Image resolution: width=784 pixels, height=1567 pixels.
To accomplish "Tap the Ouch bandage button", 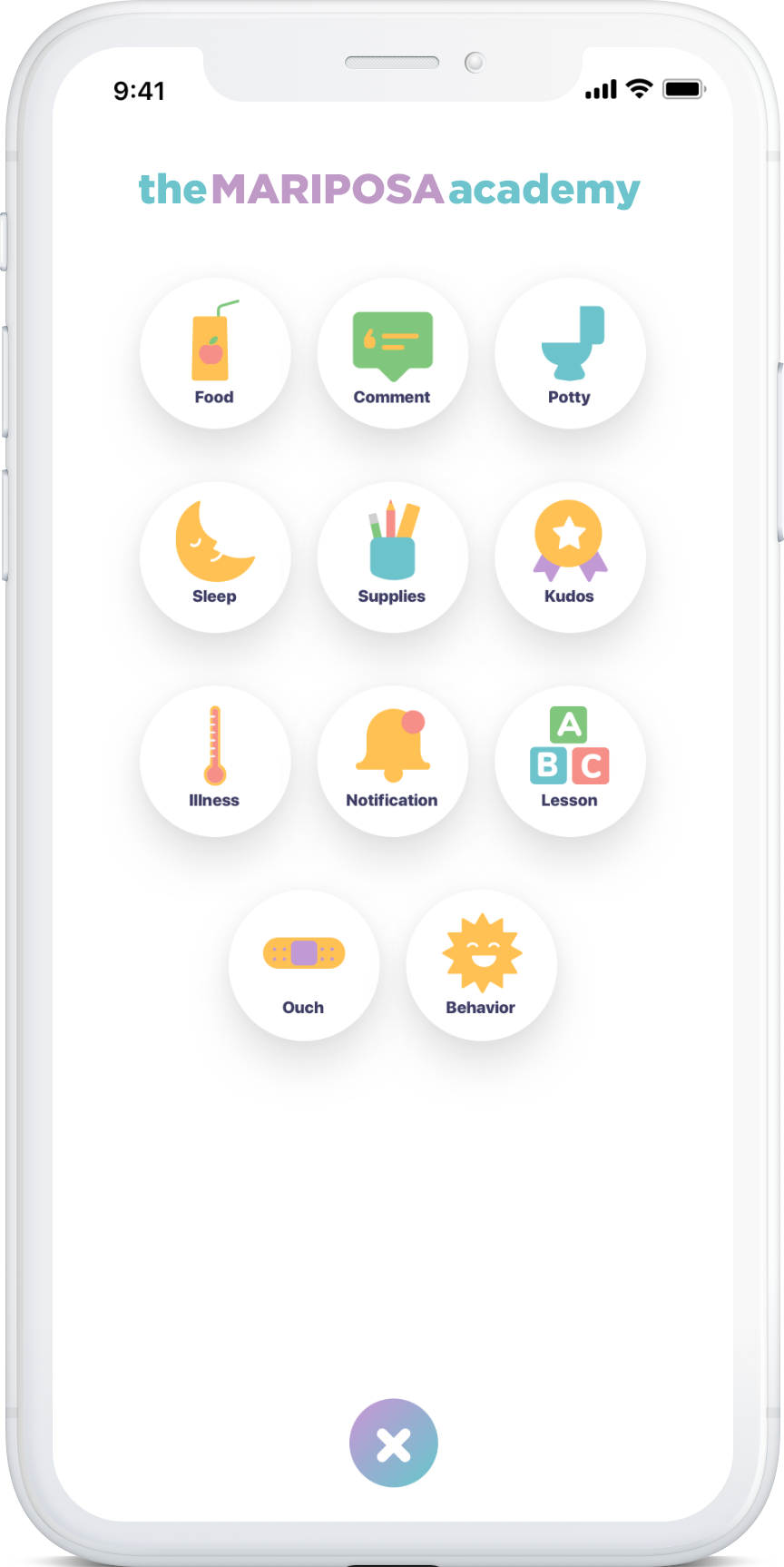I will coord(303,965).
